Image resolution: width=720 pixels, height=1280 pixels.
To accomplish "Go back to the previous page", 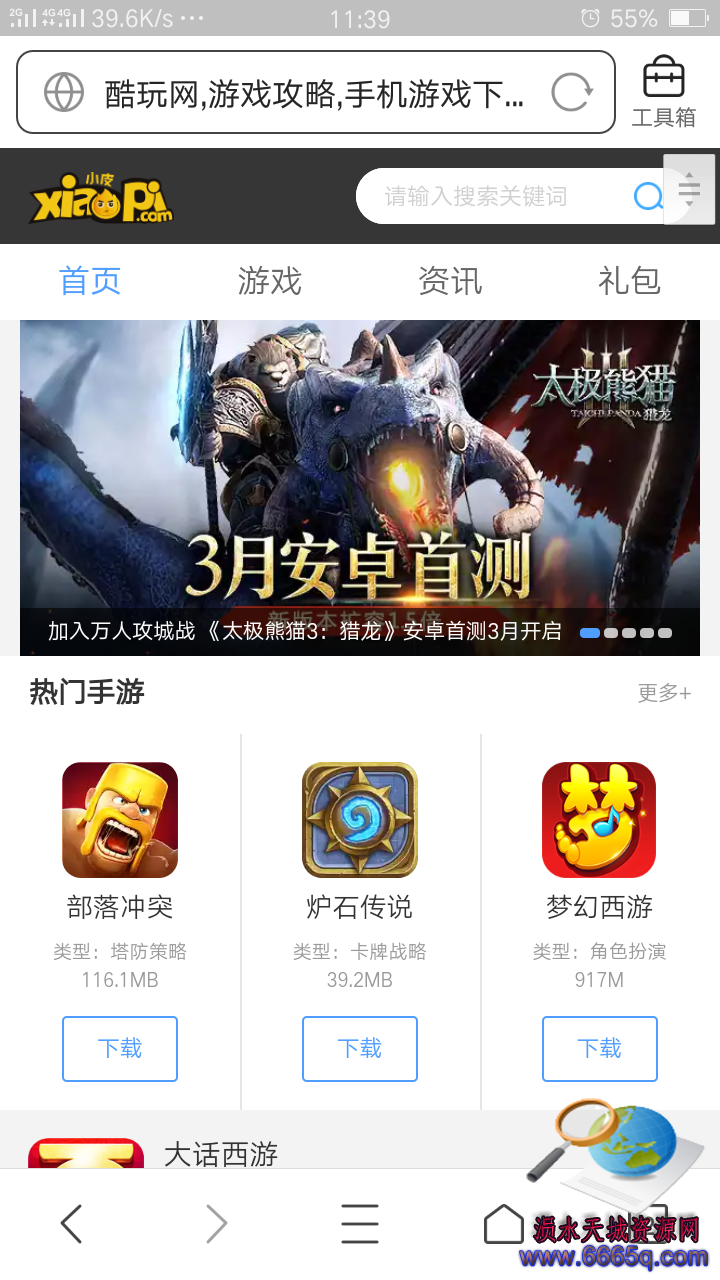I will pyautogui.click(x=71, y=1223).
